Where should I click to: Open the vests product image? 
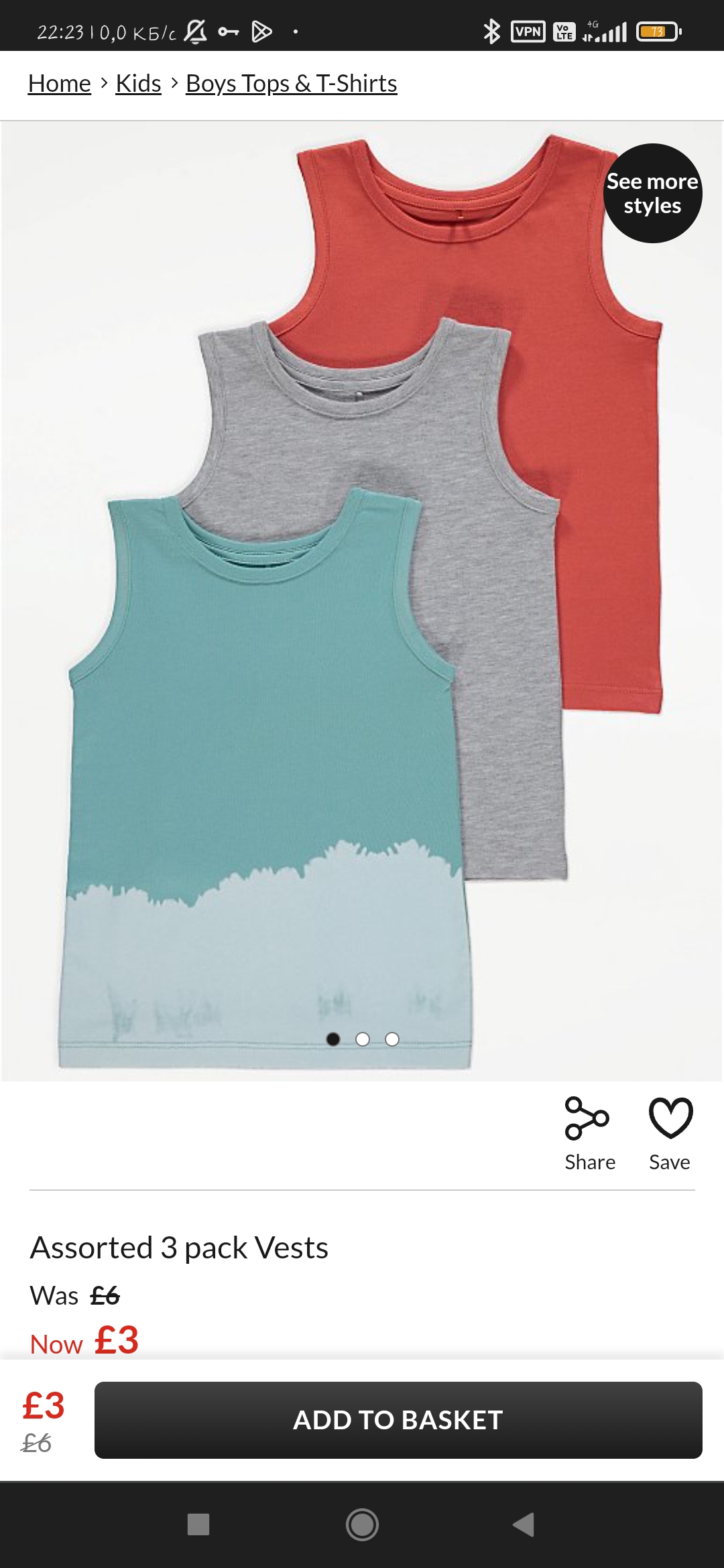point(362,601)
